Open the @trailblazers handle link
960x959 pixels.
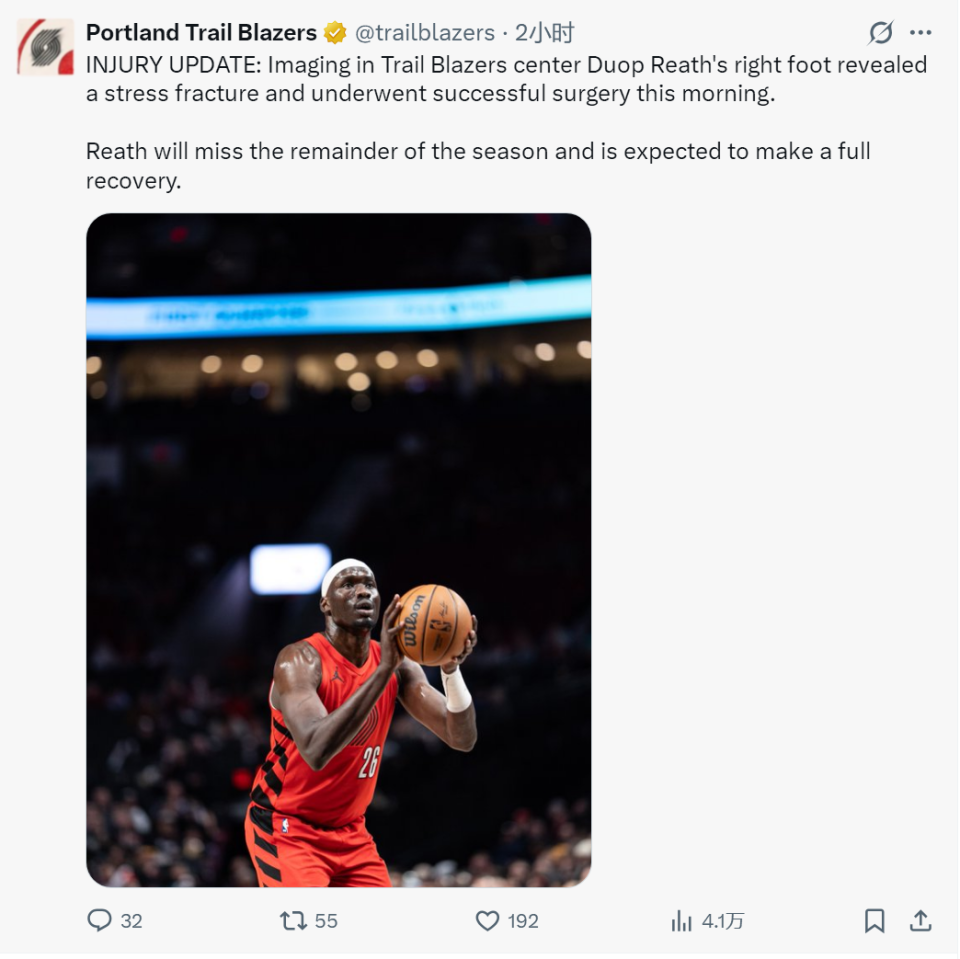pos(425,33)
